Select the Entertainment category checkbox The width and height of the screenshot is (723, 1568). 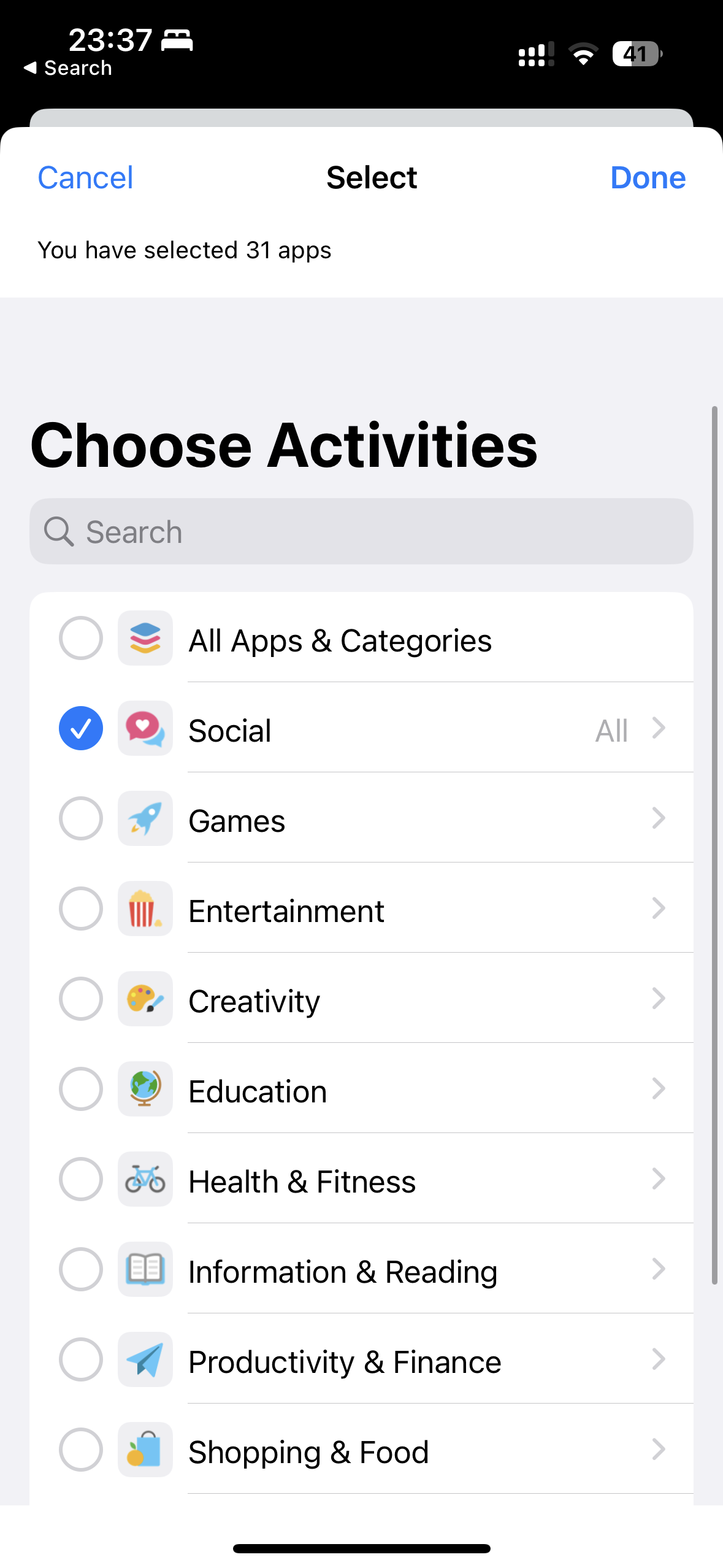click(81, 909)
